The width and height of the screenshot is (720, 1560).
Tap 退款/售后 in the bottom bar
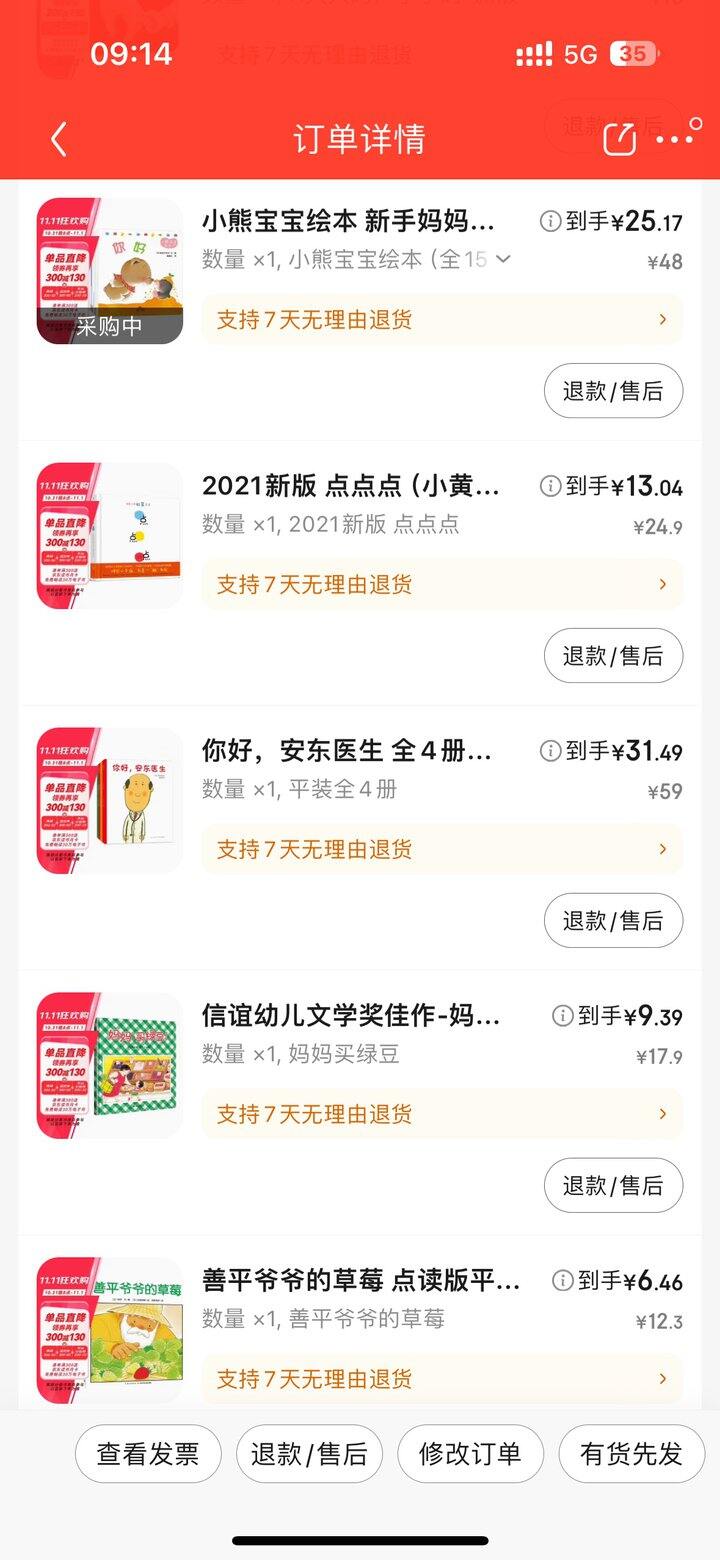(309, 1454)
